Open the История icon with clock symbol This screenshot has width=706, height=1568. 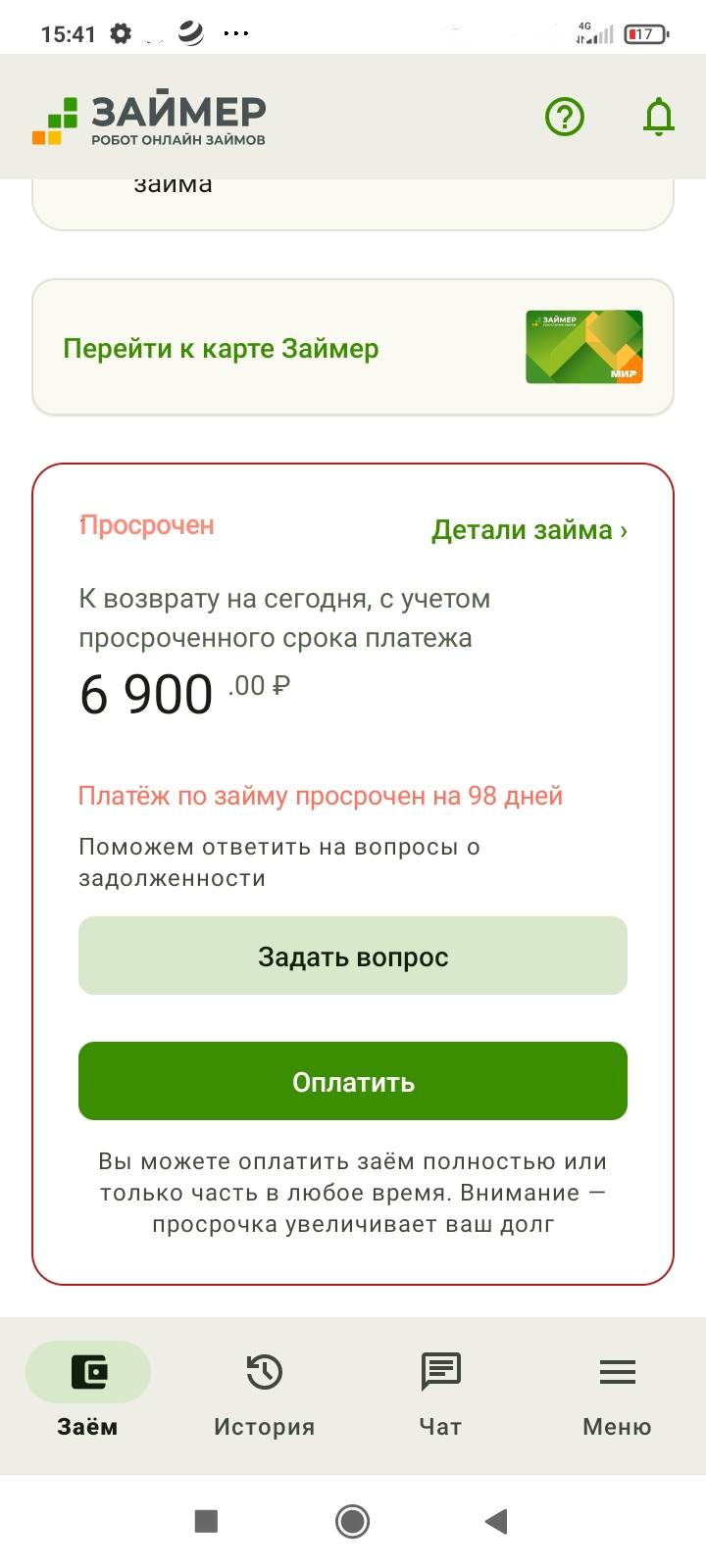(x=264, y=1372)
